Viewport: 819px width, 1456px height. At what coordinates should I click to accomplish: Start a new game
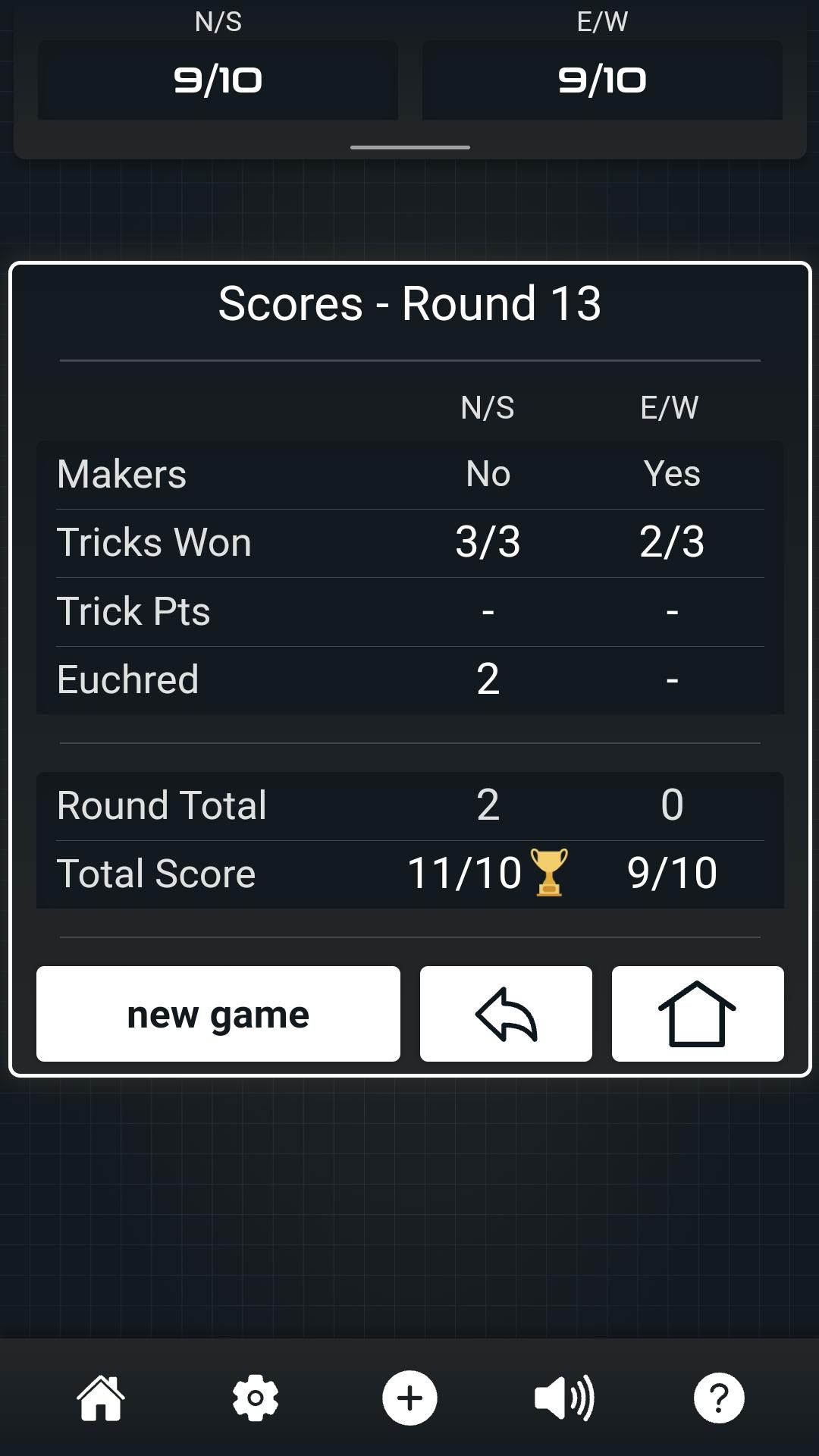point(218,1014)
